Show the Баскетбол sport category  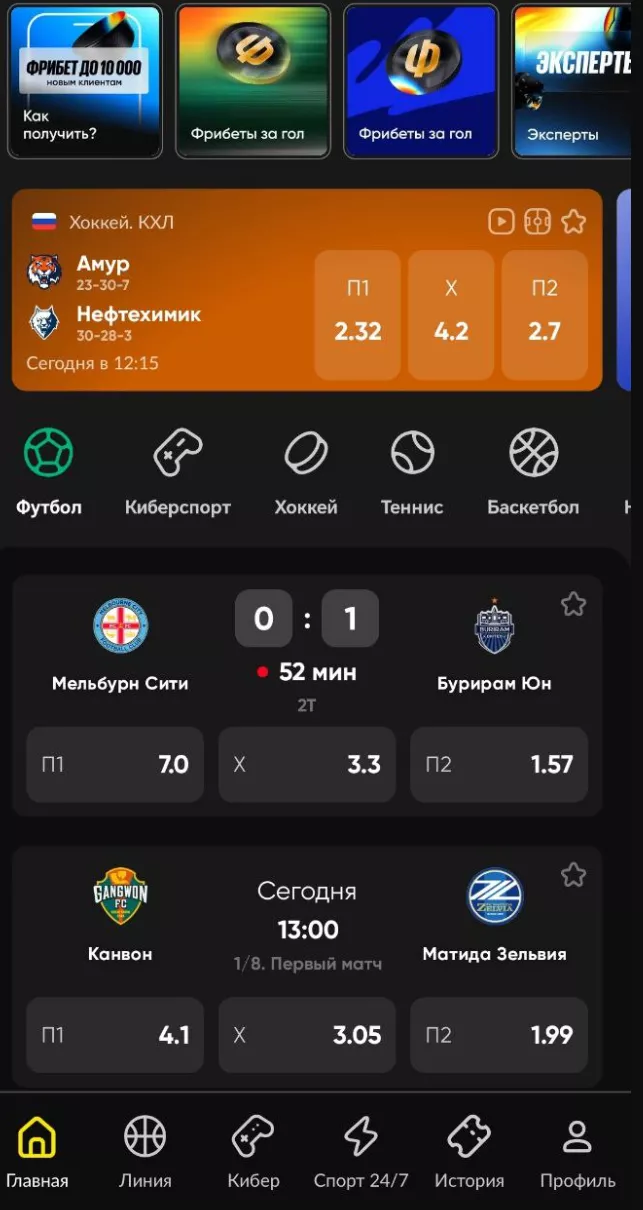pyautogui.click(x=533, y=472)
